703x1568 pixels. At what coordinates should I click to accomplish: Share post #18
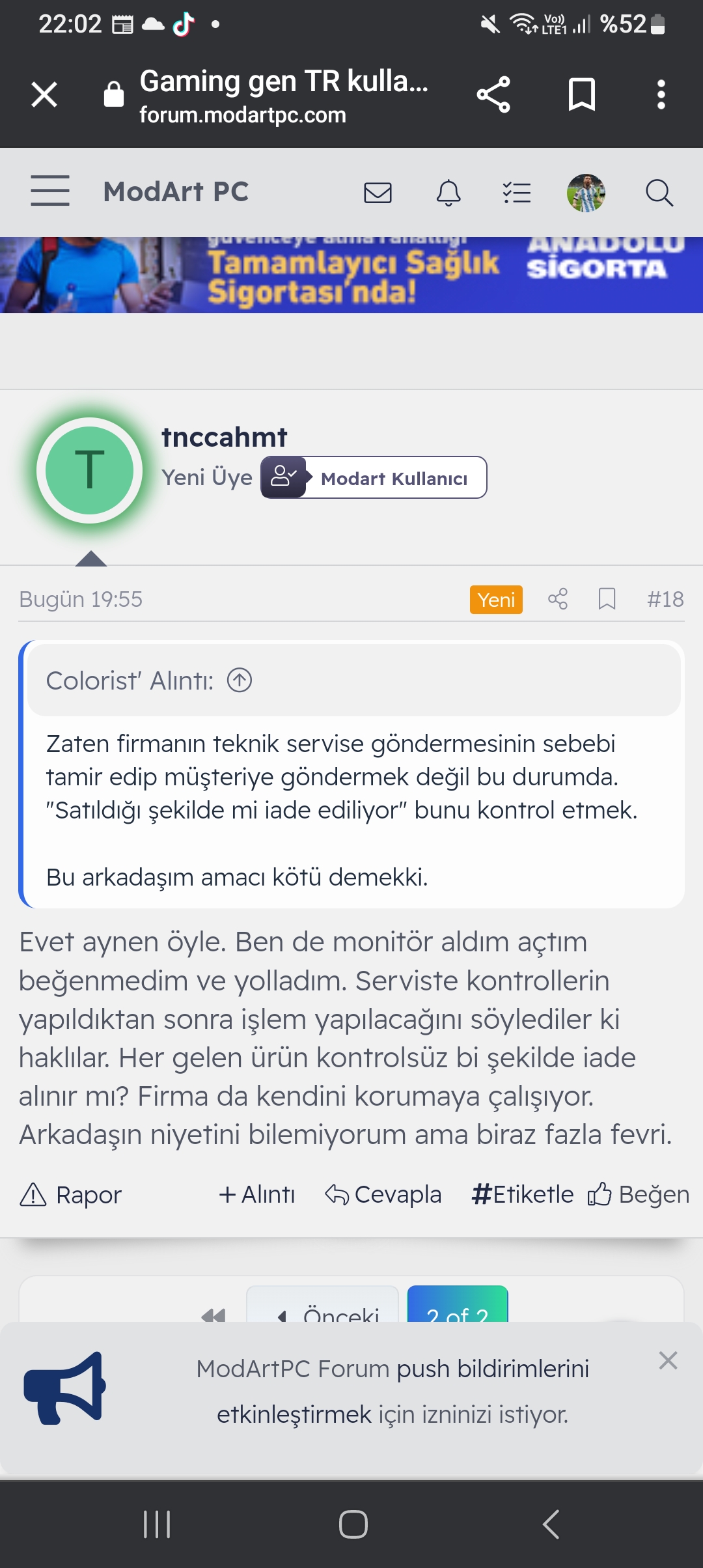point(558,599)
